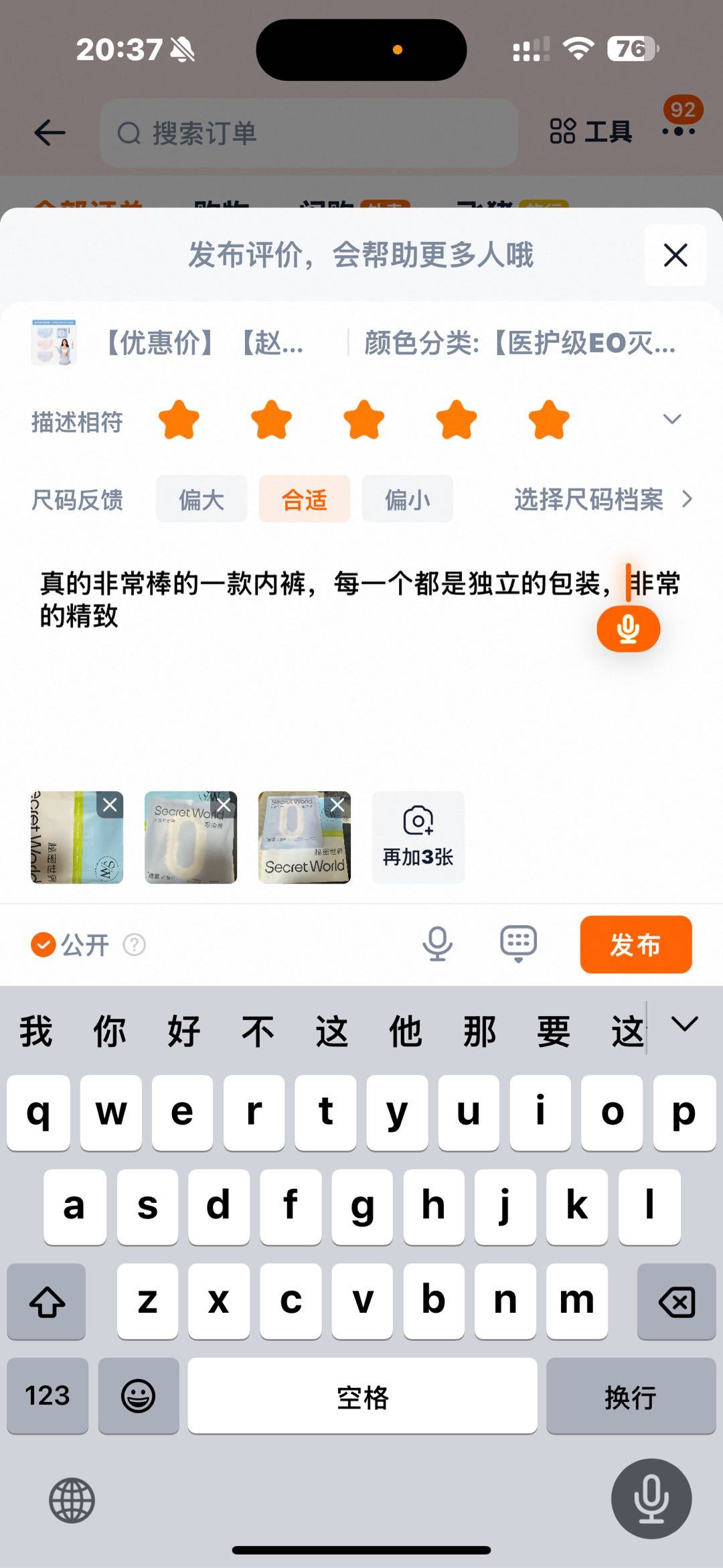Remove the first uploaded photo
This screenshot has width=723, height=1568.
[110, 805]
